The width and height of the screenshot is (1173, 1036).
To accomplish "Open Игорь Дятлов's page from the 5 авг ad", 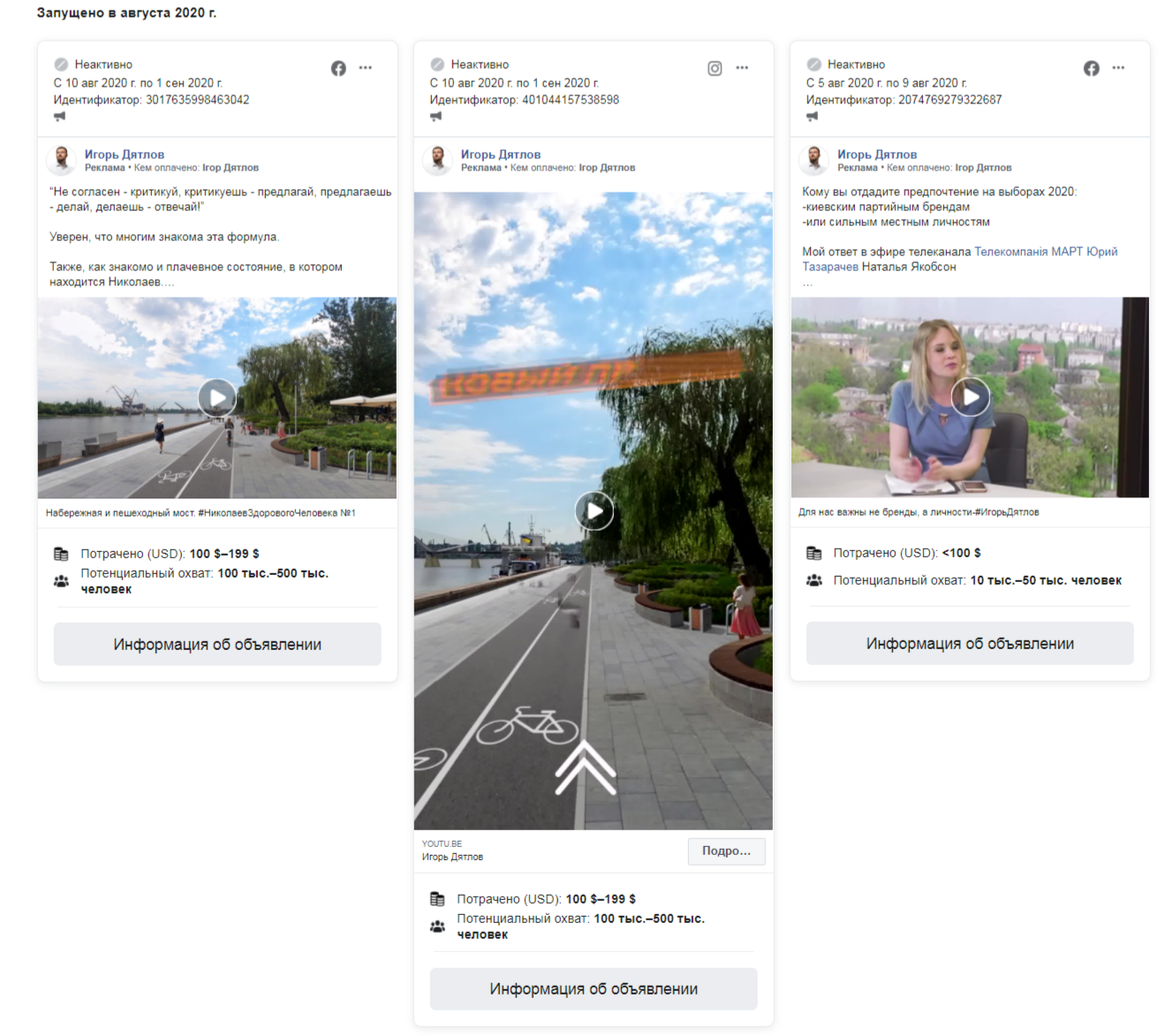I will (876, 155).
